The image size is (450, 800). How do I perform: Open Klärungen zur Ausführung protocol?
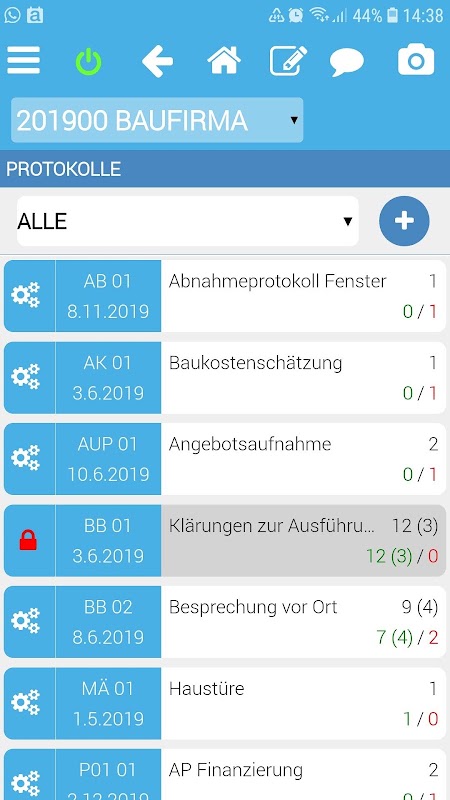pyautogui.click(x=303, y=541)
